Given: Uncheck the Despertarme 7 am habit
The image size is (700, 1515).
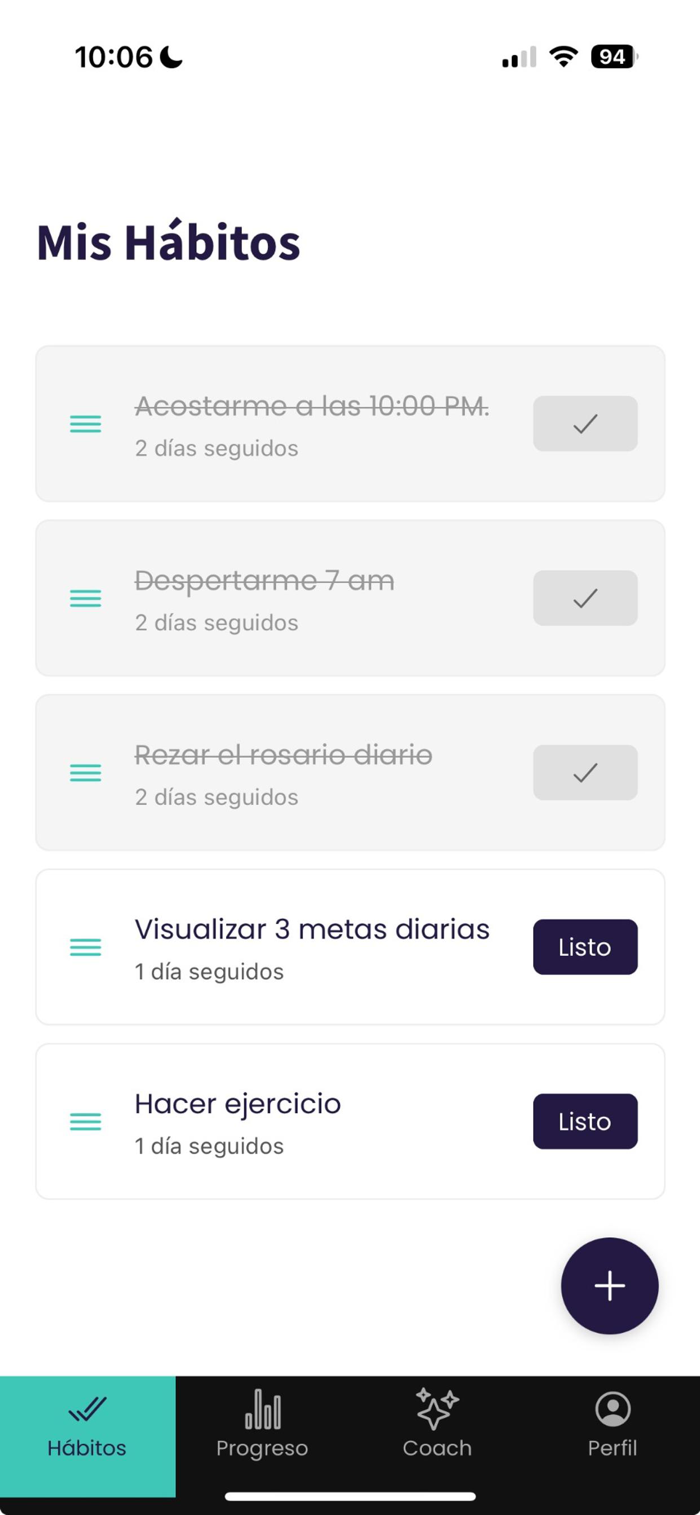Looking at the screenshot, I should click(585, 598).
